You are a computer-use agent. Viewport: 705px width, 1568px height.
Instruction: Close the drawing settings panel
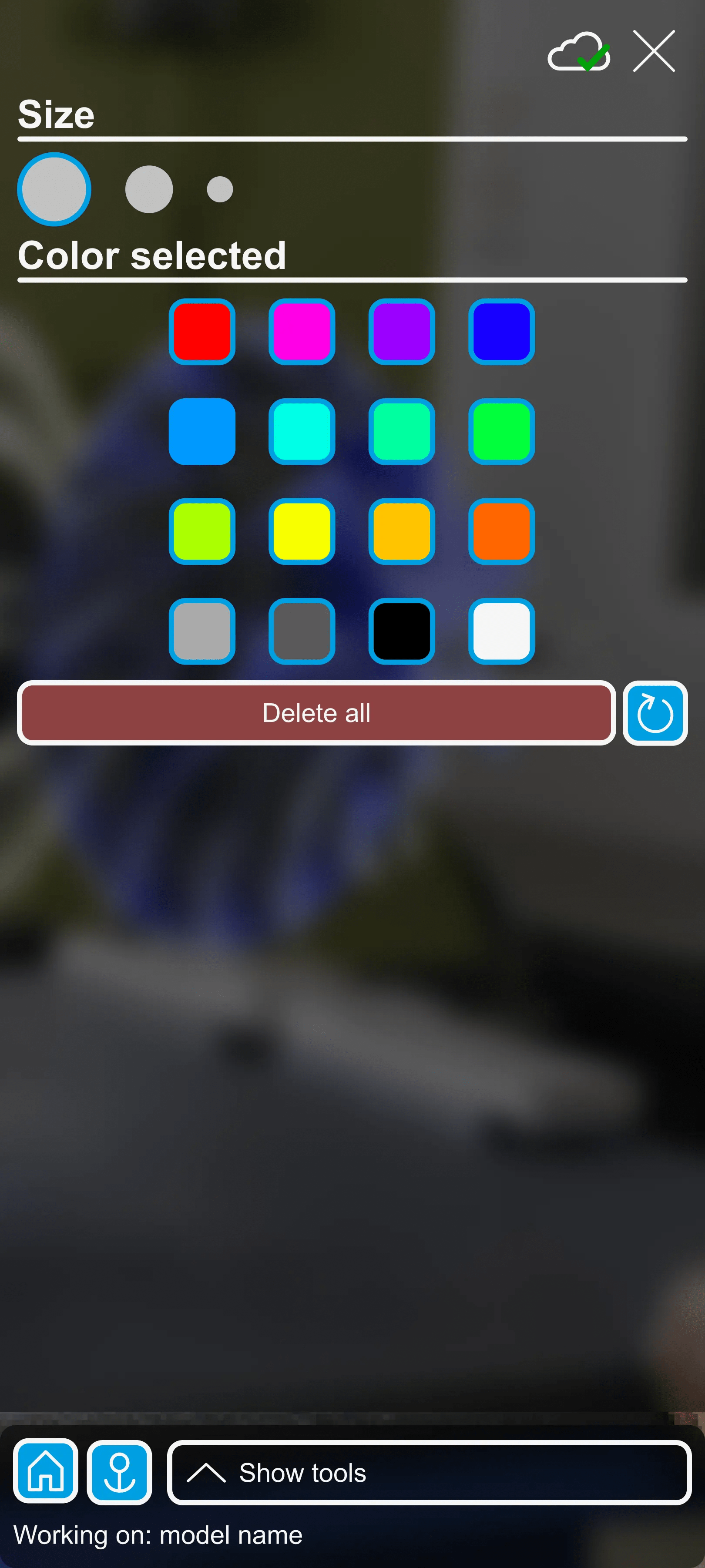click(x=654, y=51)
